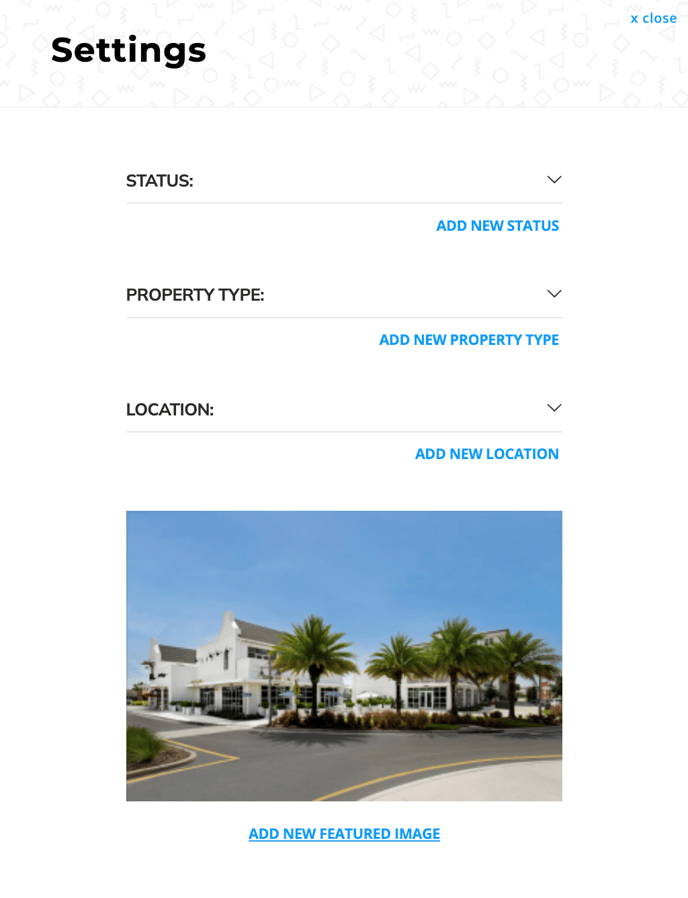Screen dimensions: 688x898
Task: Open the Property Type dropdown
Action: pyautogui.click(x=553, y=294)
